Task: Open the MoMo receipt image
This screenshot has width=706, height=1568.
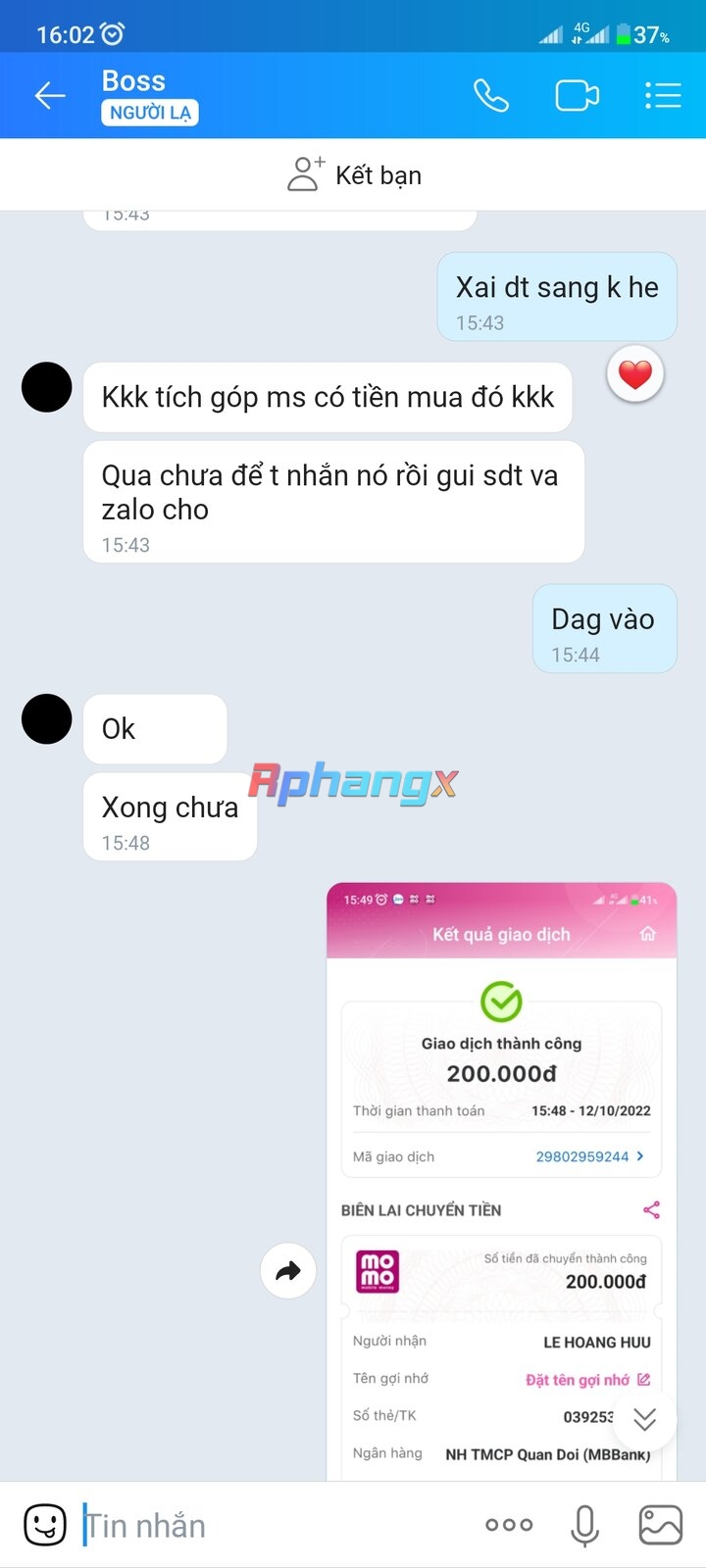Action: click(501, 1182)
